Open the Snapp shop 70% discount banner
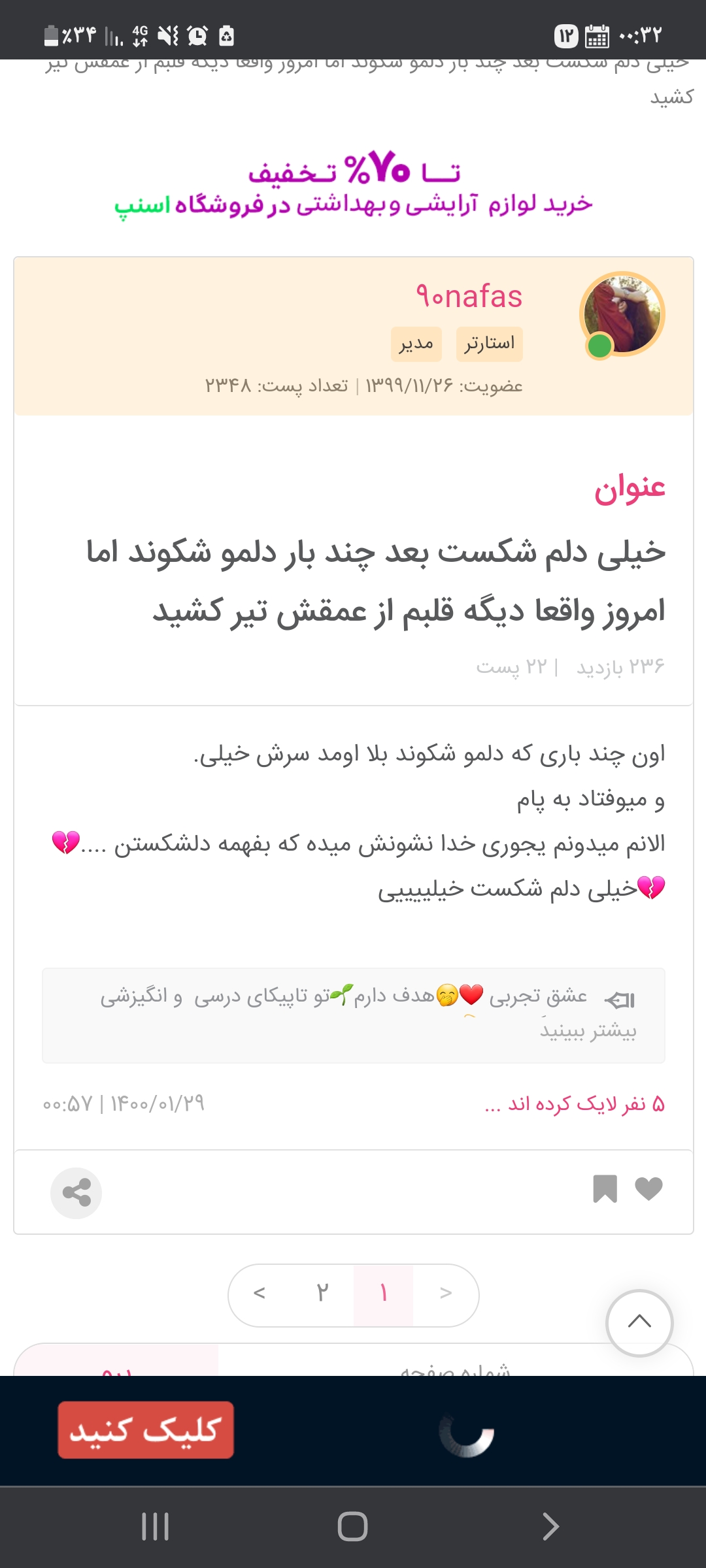This screenshot has height=1568, width=706. tap(353, 186)
